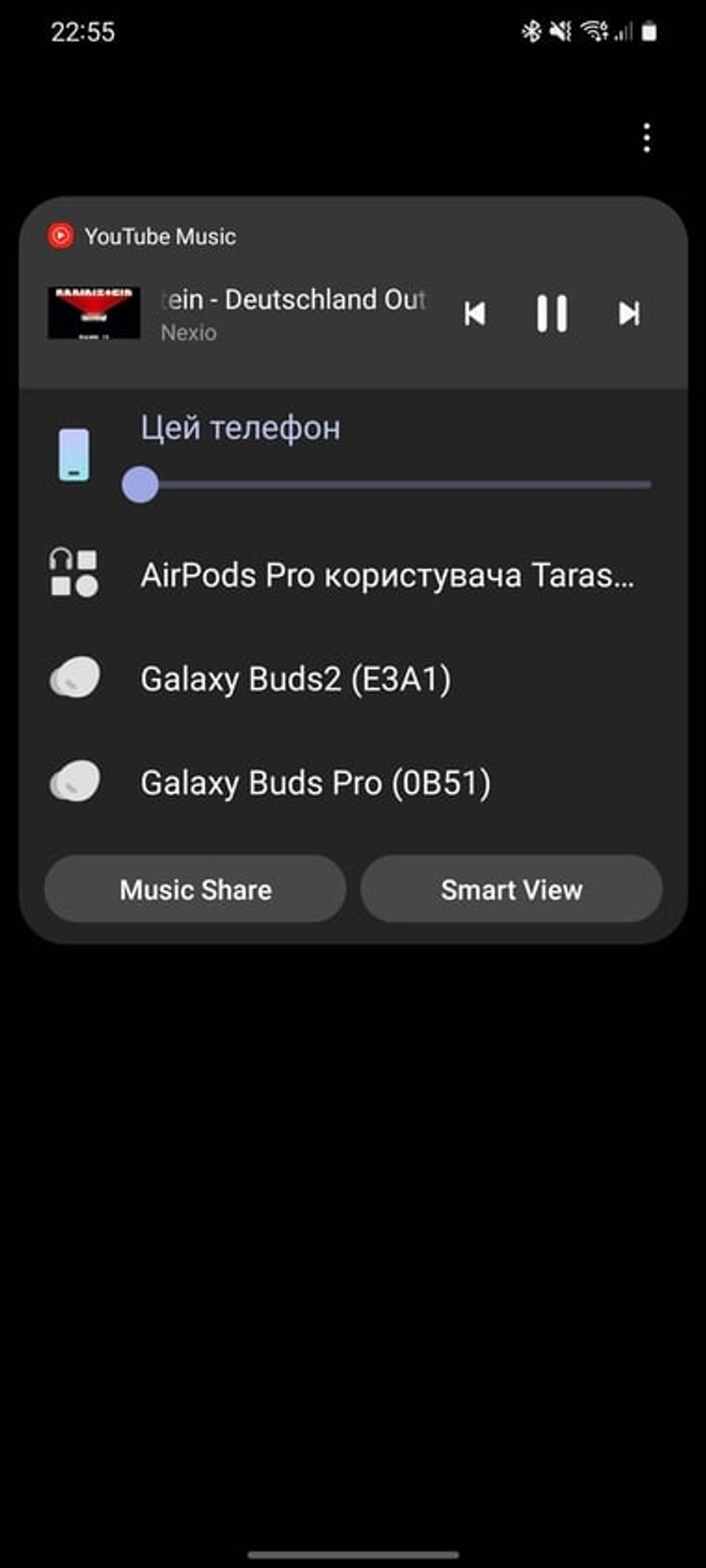Viewport: 706px width, 1568px height.
Task: Skip to the next track
Action: 628,314
